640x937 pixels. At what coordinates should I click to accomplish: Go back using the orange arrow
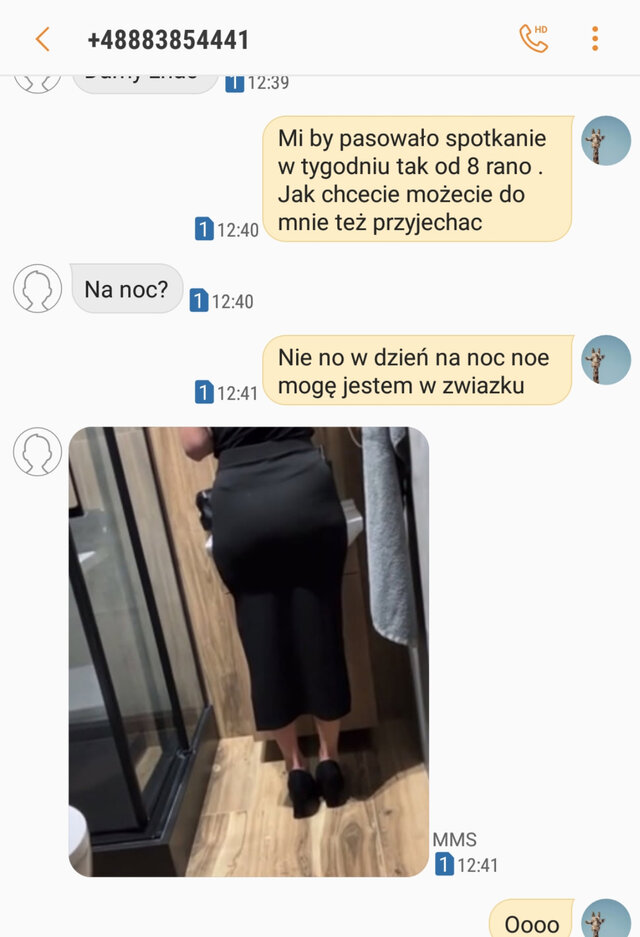pos(42,39)
